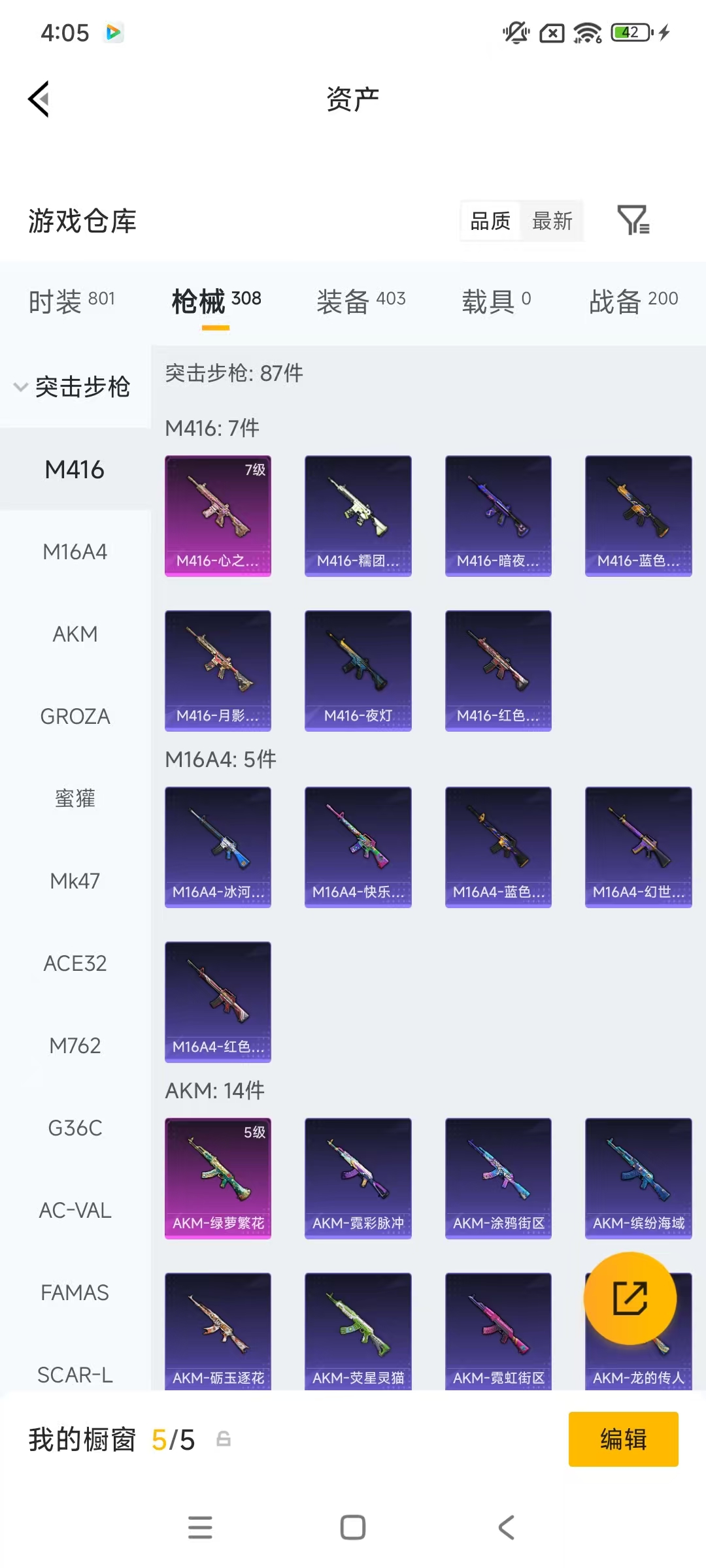Switch to the 时装 tab
706x1568 pixels.
click(x=72, y=301)
